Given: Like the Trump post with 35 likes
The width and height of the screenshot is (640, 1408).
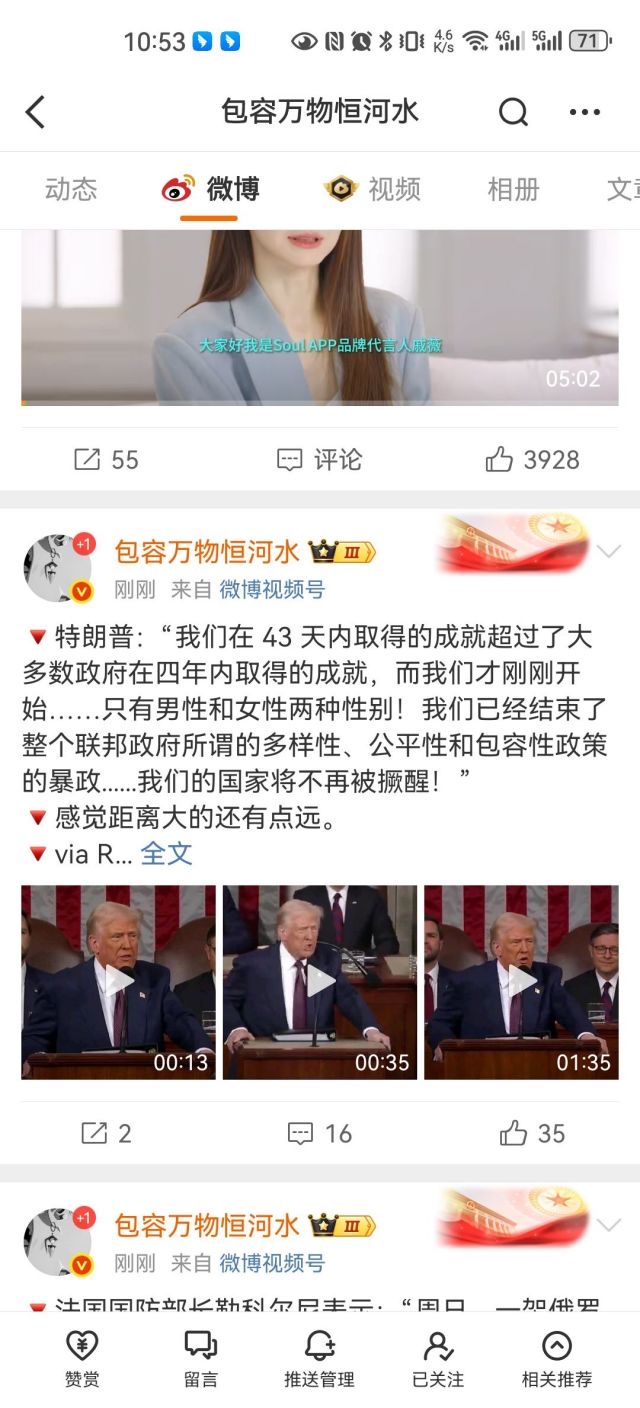Looking at the screenshot, I should tap(532, 1133).
